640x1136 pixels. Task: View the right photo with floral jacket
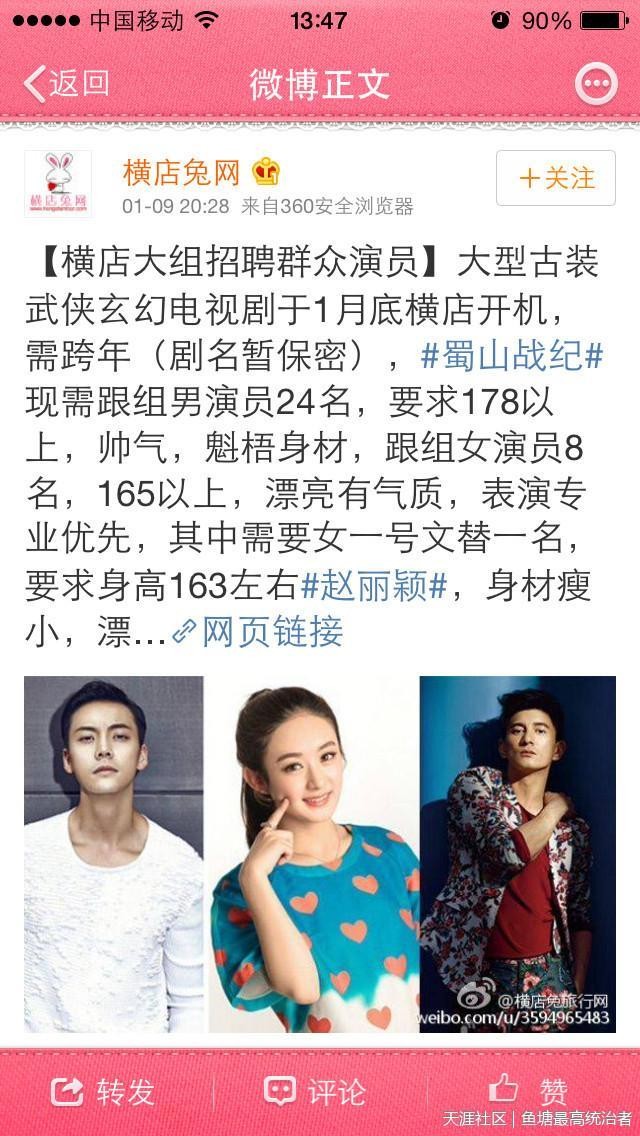(x=517, y=854)
